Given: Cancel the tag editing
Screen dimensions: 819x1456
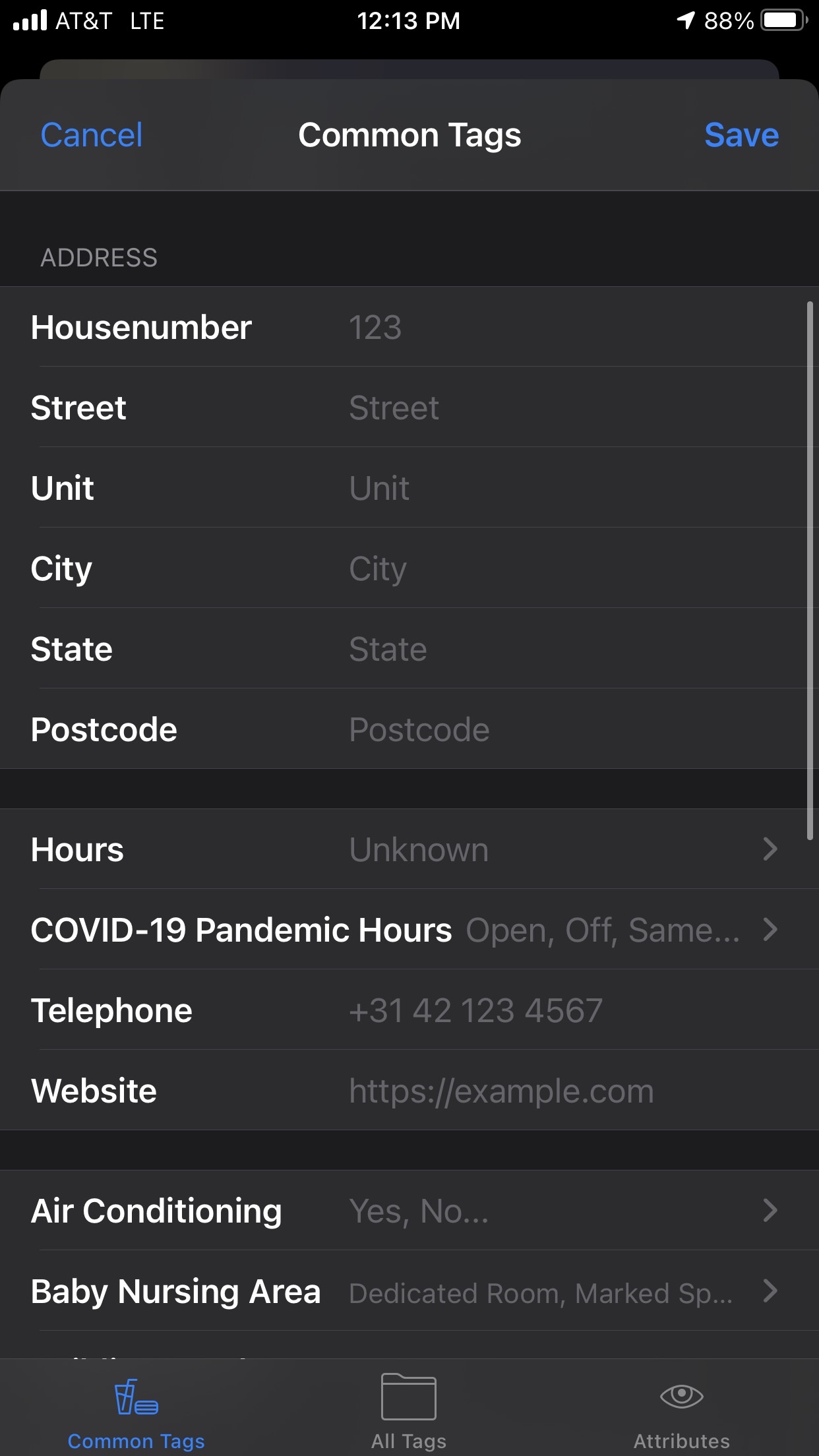Looking at the screenshot, I should [91, 135].
